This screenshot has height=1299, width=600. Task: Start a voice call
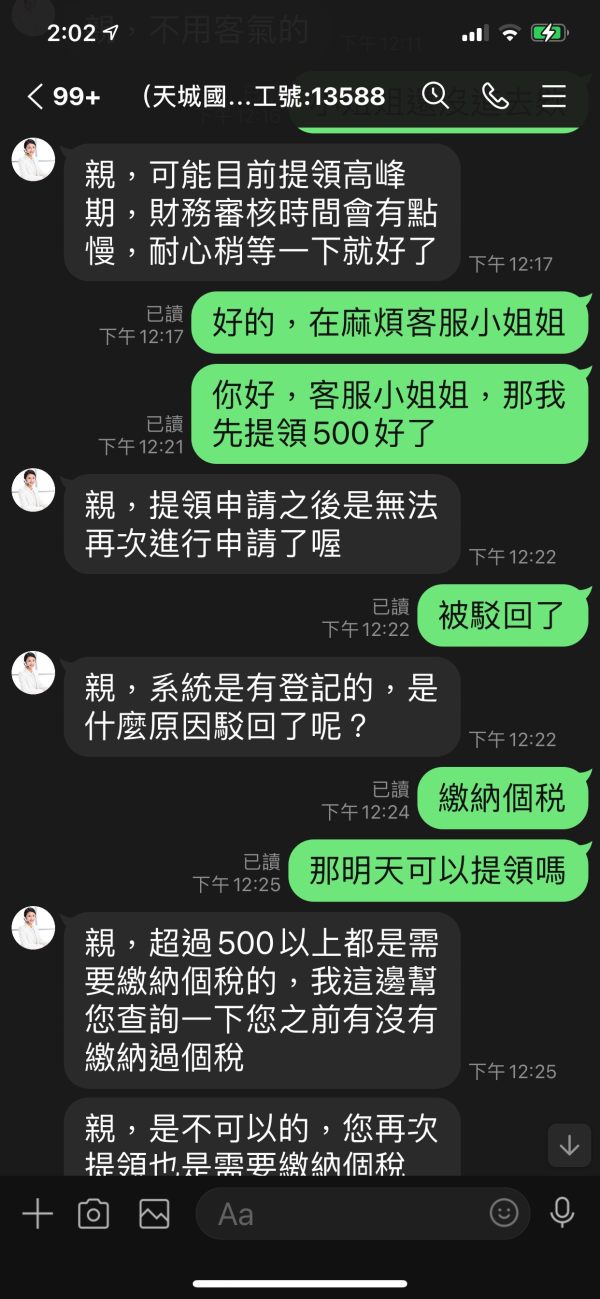(495, 95)
